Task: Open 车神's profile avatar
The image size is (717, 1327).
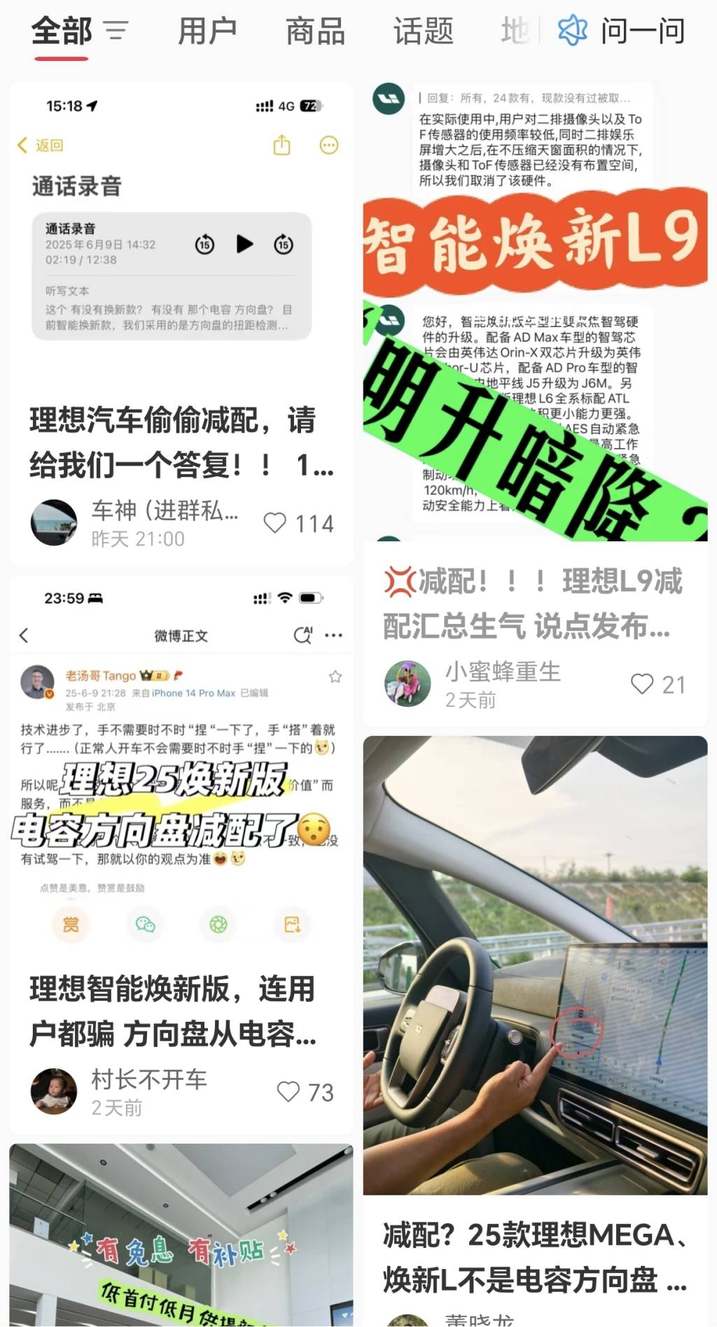Action: click(54, 523)
